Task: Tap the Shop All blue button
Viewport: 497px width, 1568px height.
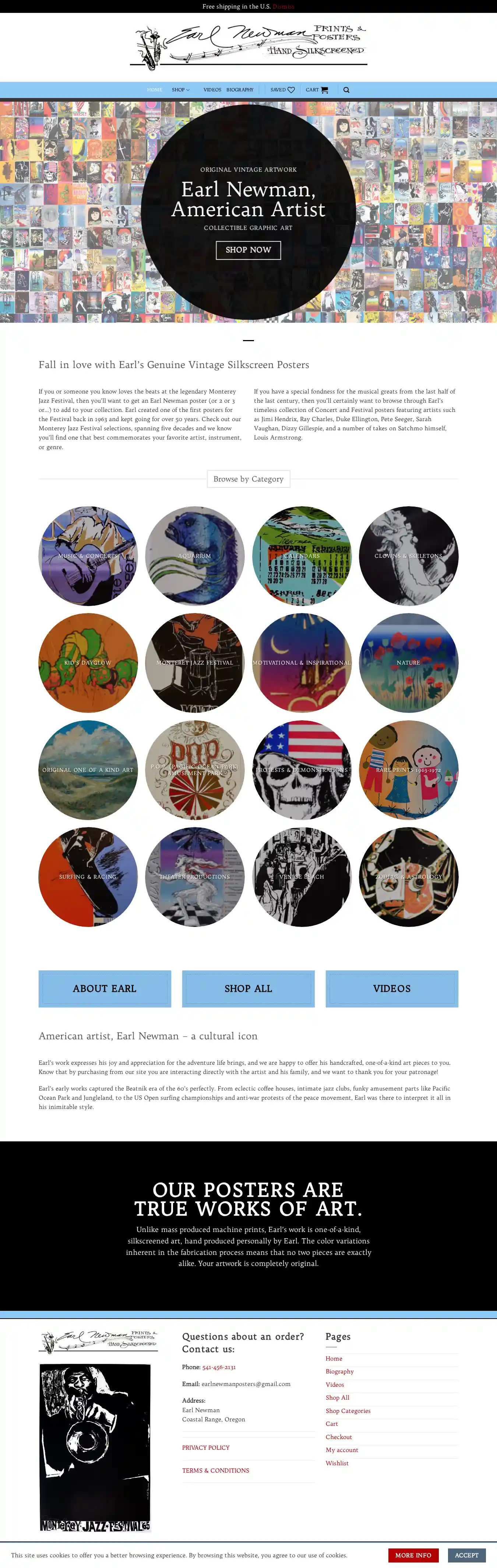Action: [248, 988]
